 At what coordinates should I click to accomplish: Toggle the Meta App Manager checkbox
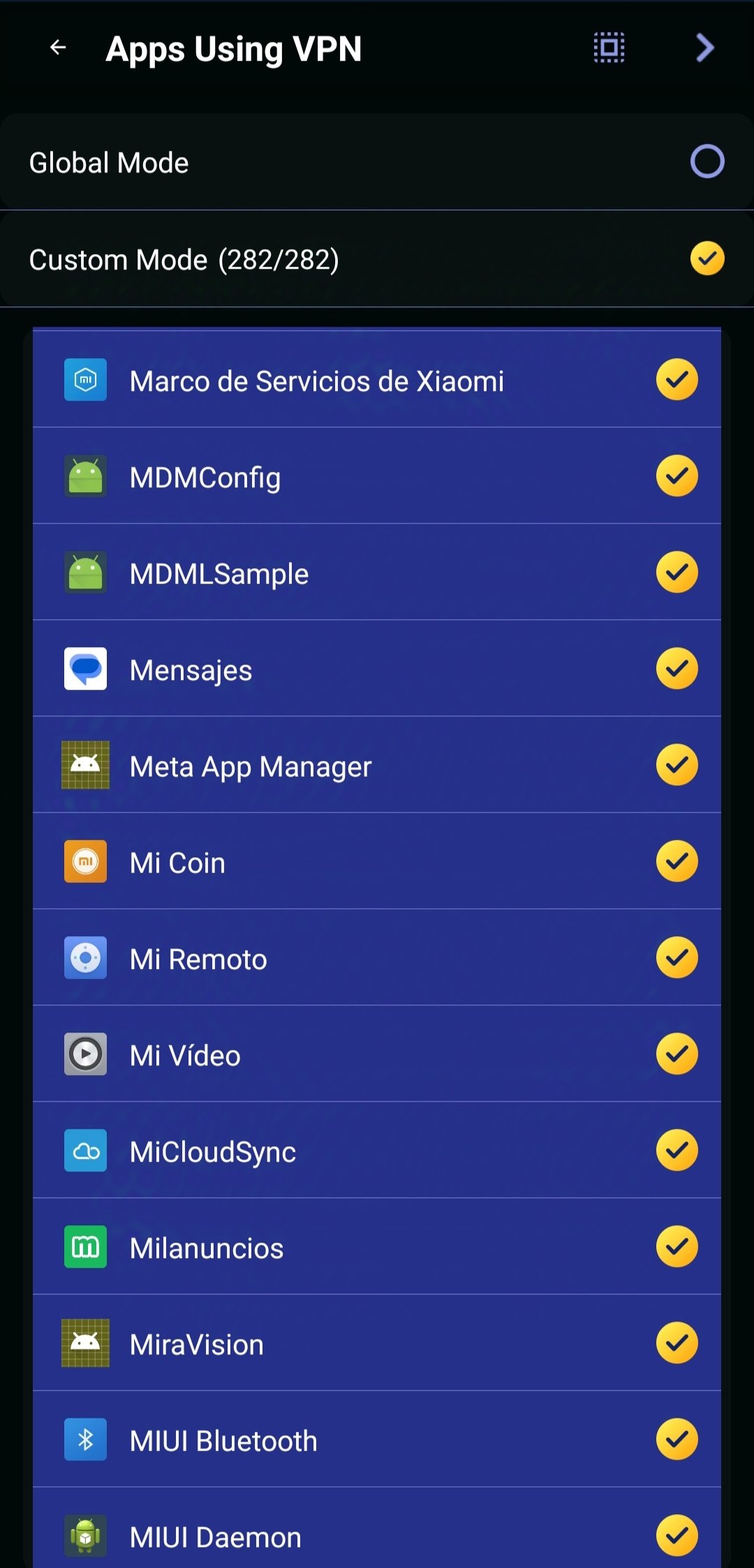[677, 764]
